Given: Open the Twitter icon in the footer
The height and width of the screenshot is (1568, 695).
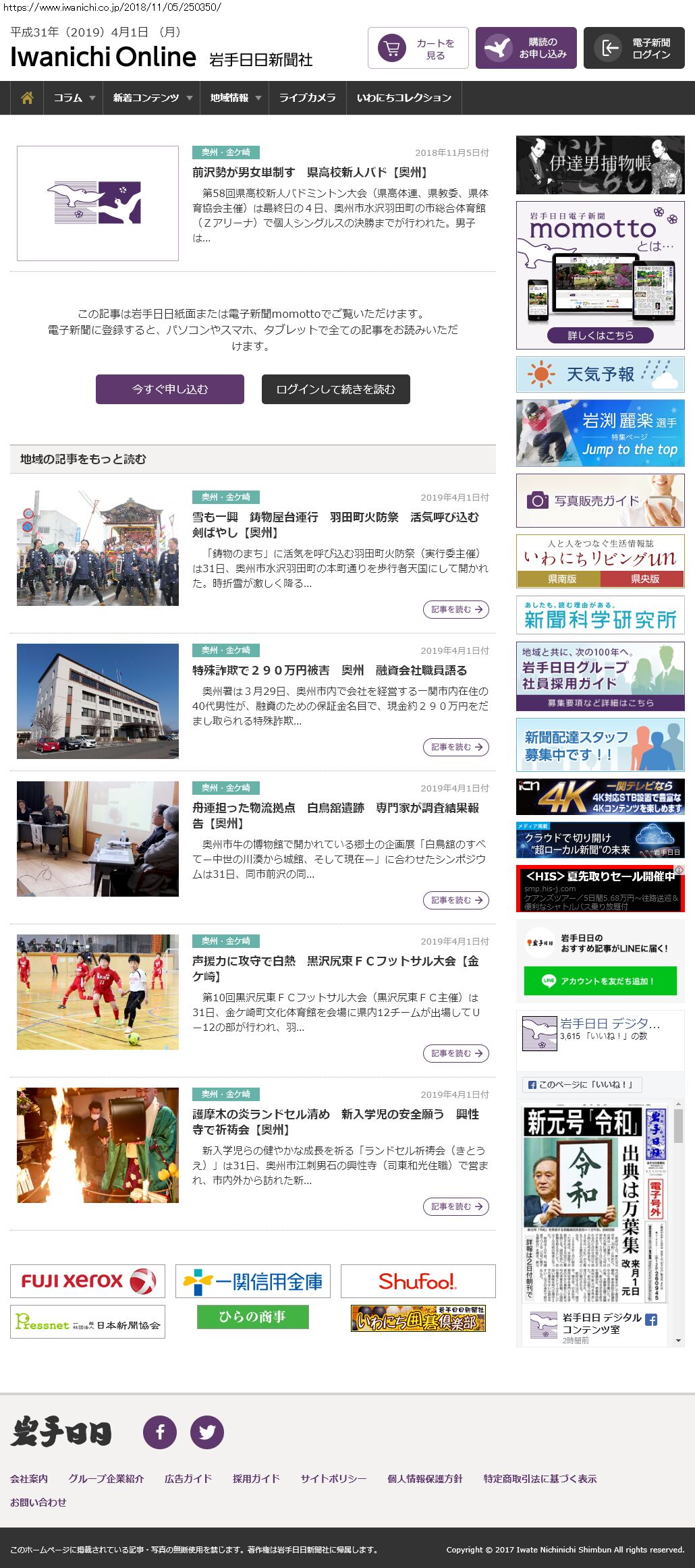Looking at the screenshot, I should (207, 1432).
